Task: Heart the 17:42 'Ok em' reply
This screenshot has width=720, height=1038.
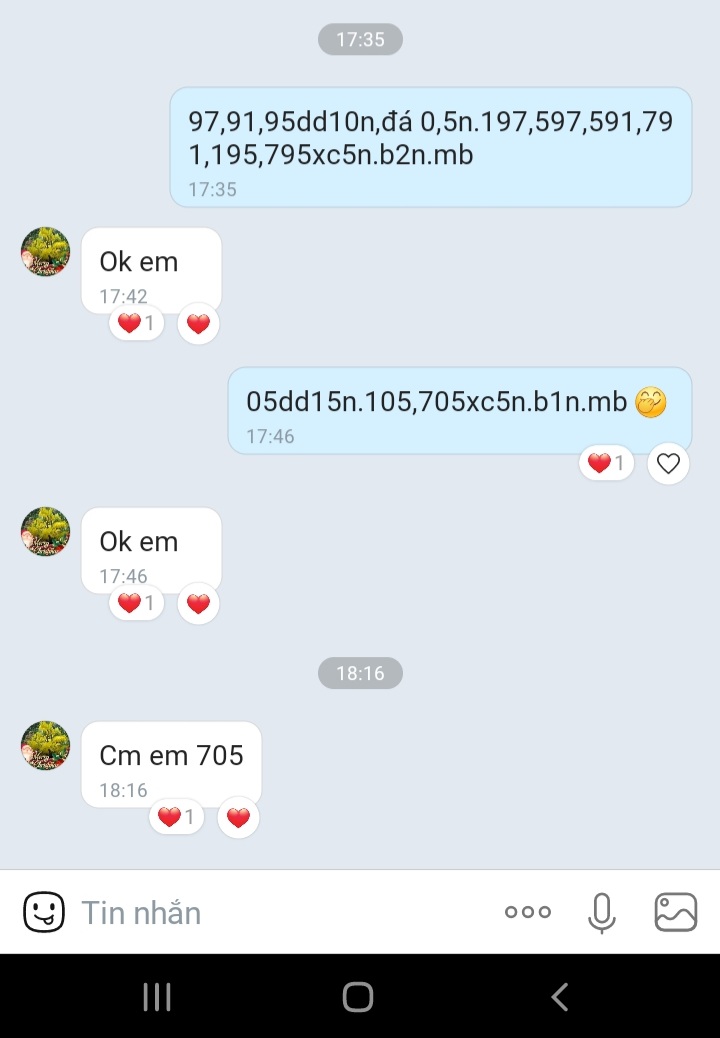Action: pos(198,324)
